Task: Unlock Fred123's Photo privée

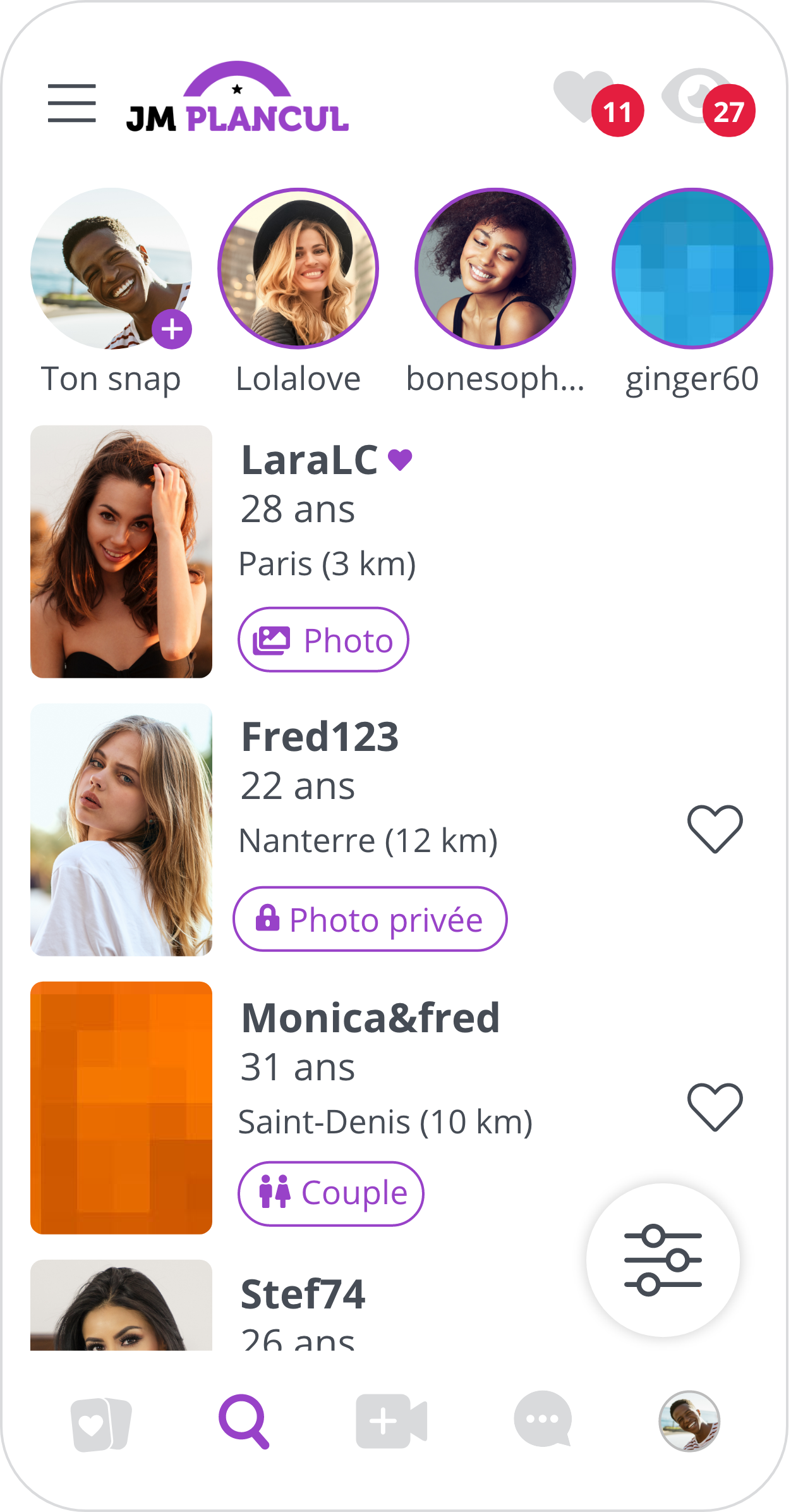Action: (370, 920)
